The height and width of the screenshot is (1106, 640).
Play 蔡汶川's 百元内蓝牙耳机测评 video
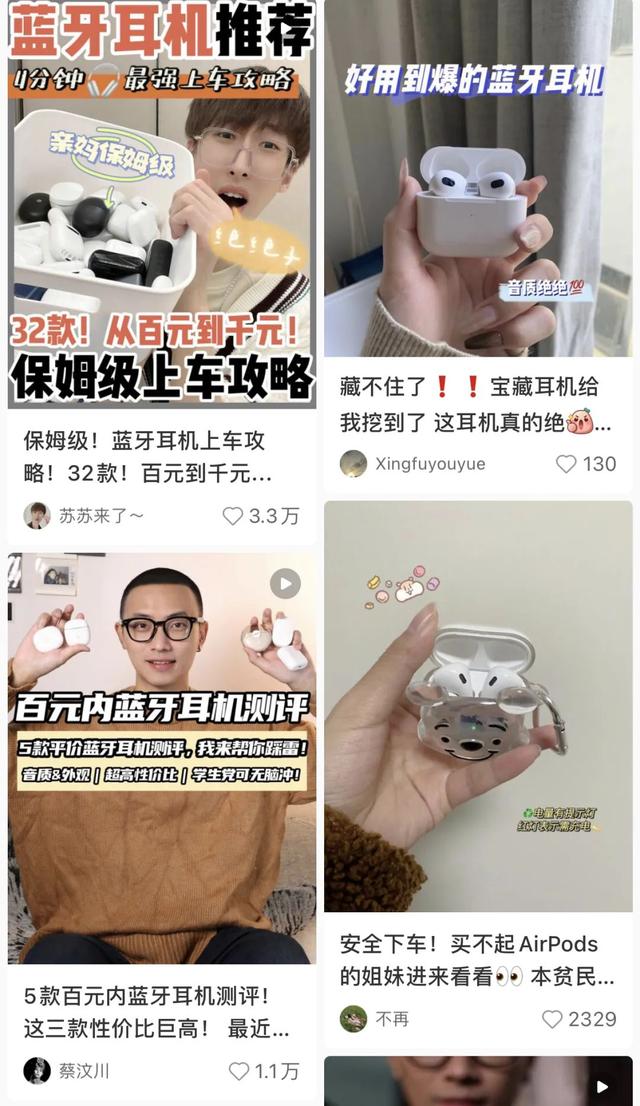(x=285, y=584)
